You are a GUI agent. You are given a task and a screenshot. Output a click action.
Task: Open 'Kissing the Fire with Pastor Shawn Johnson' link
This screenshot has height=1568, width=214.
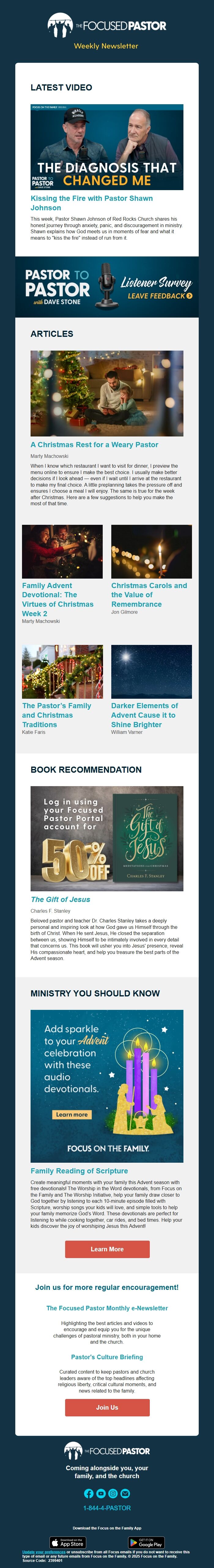pyautogui.click(x=91, y=203)
